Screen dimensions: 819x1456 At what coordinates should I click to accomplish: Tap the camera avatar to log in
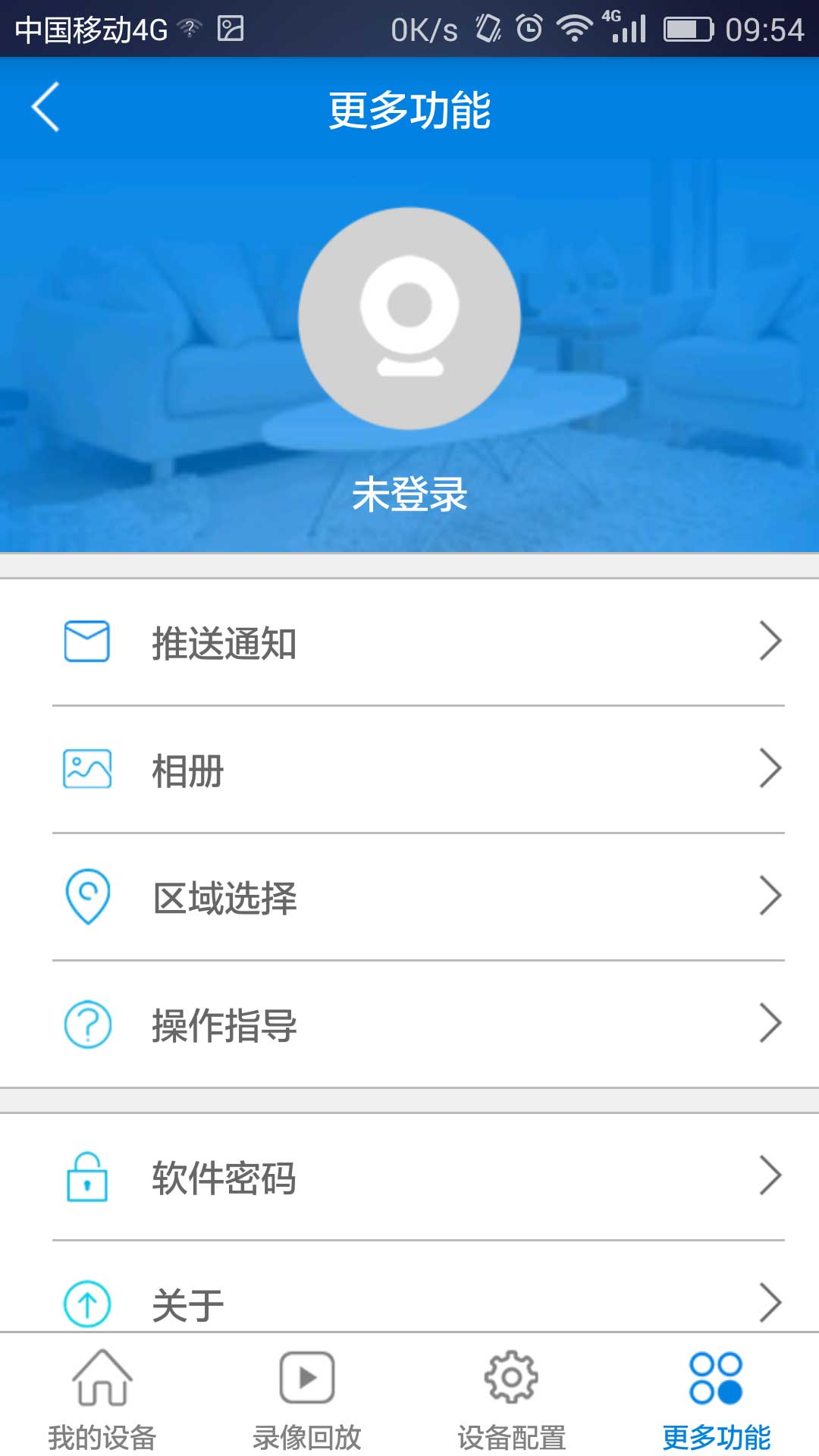[409, 318]
